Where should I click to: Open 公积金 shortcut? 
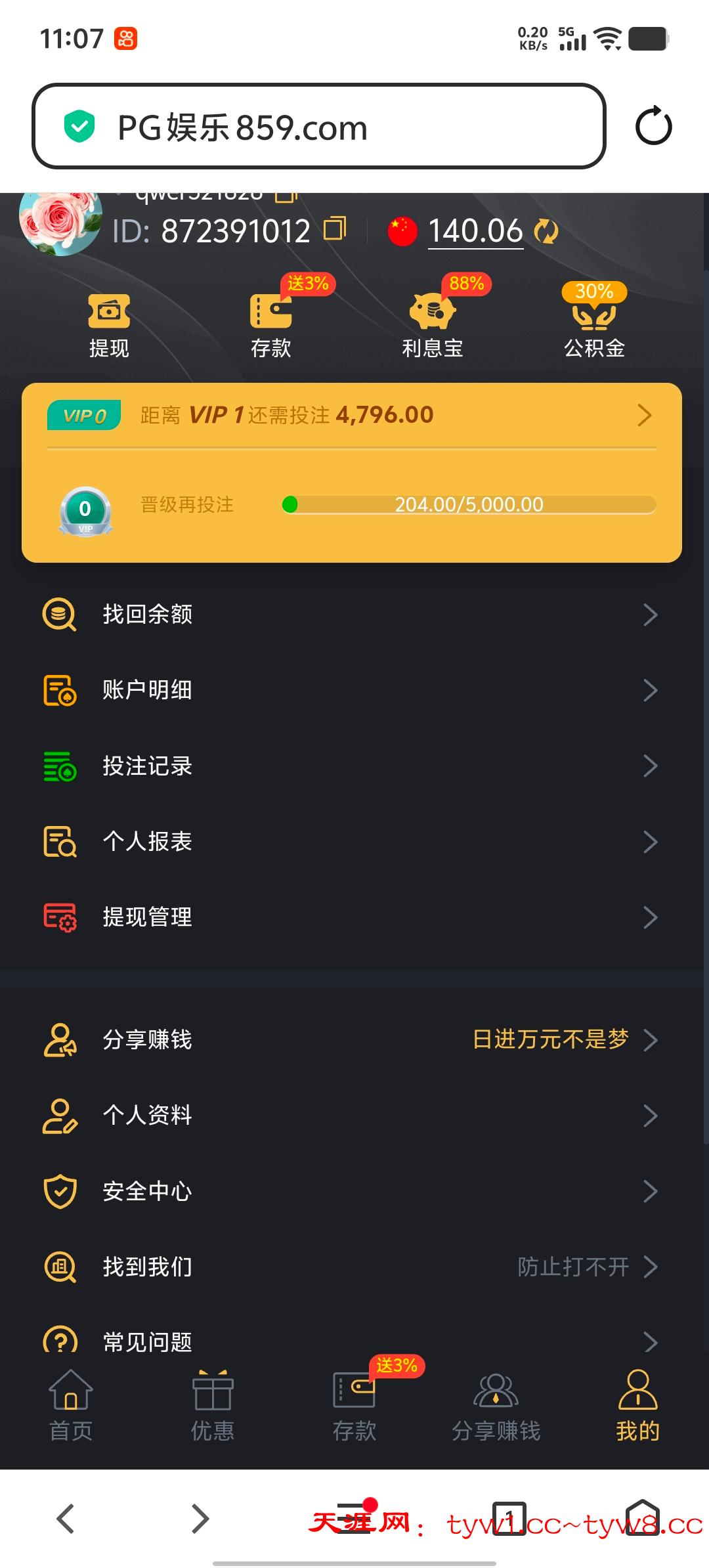pos(594,326)
